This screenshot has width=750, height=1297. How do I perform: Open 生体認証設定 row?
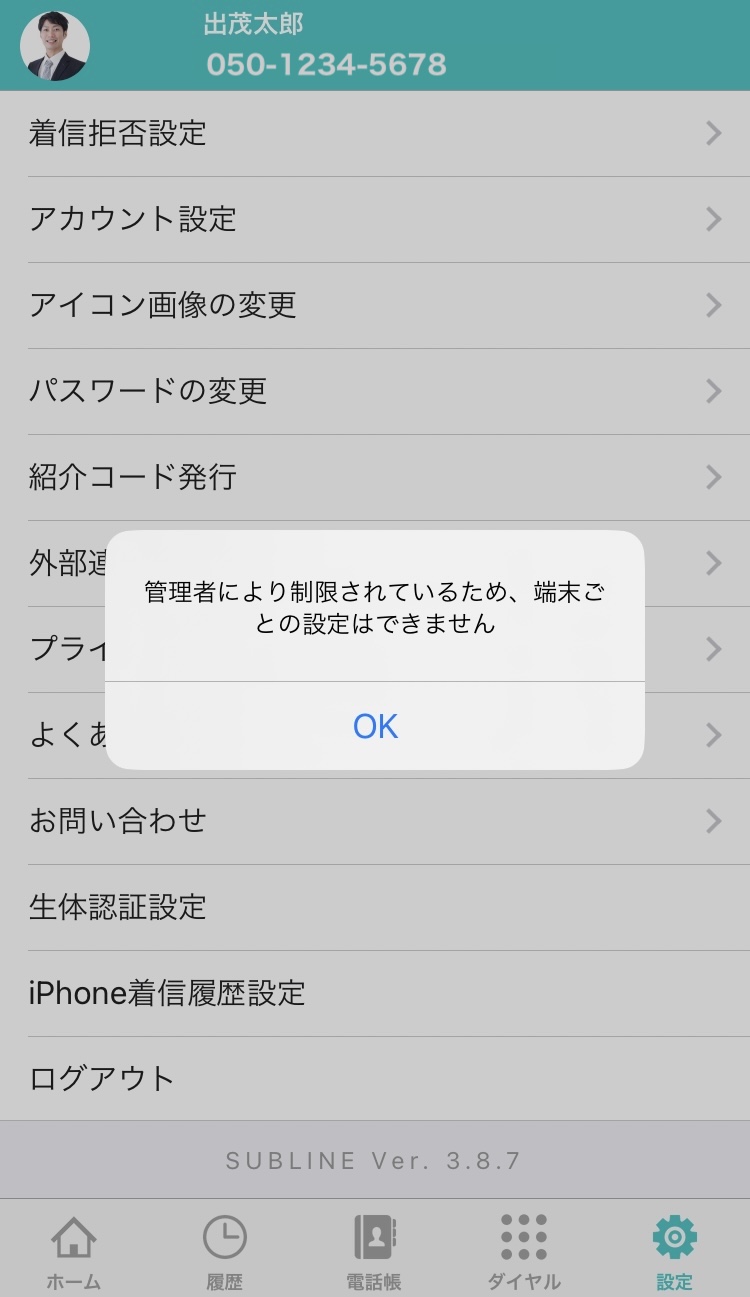tap(375, 907)
